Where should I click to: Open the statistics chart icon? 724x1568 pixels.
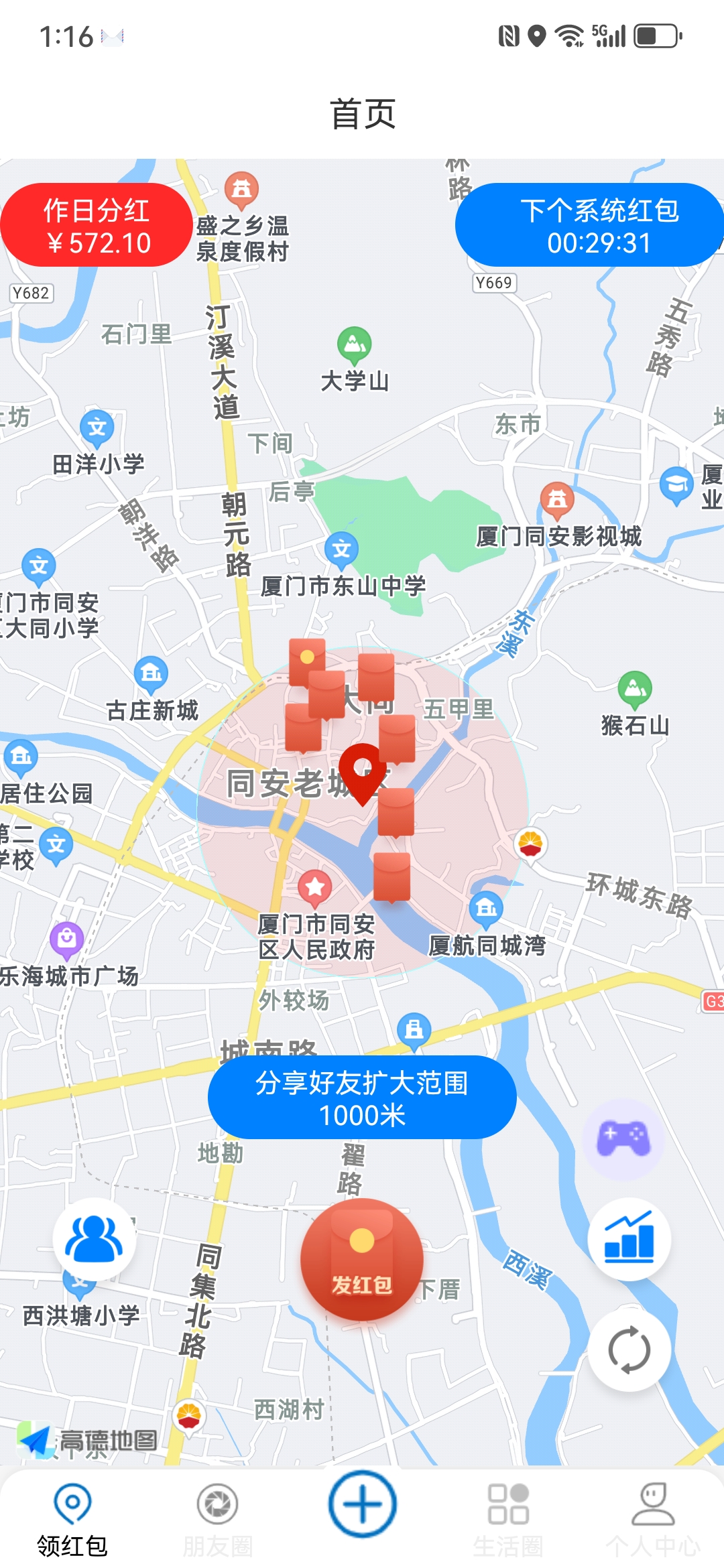629,1238
